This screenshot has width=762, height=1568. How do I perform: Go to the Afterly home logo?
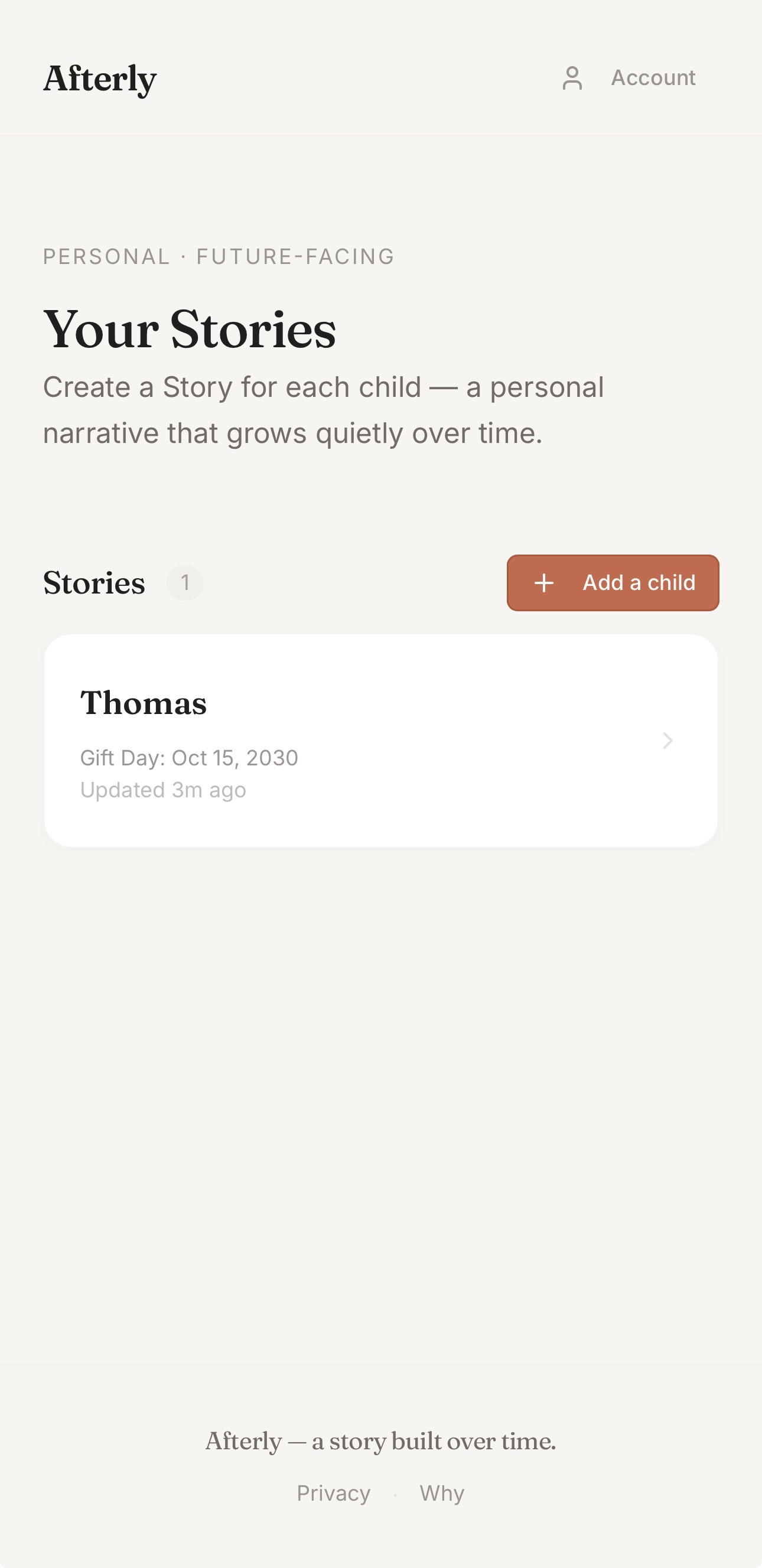100,79
